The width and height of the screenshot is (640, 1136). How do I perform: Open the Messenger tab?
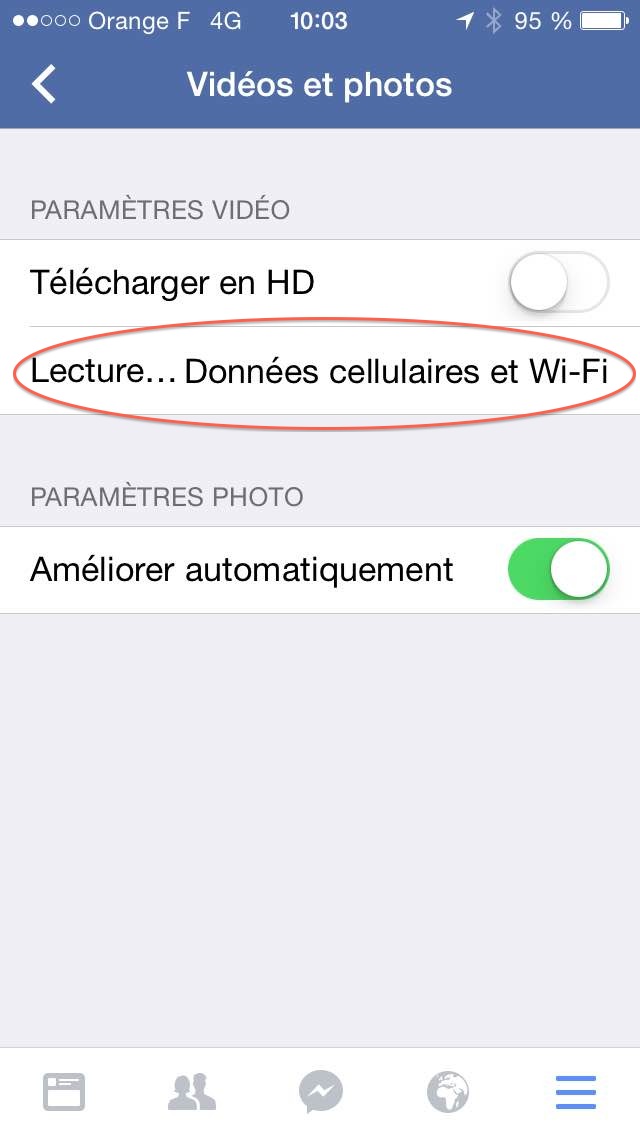point(320,1092)
